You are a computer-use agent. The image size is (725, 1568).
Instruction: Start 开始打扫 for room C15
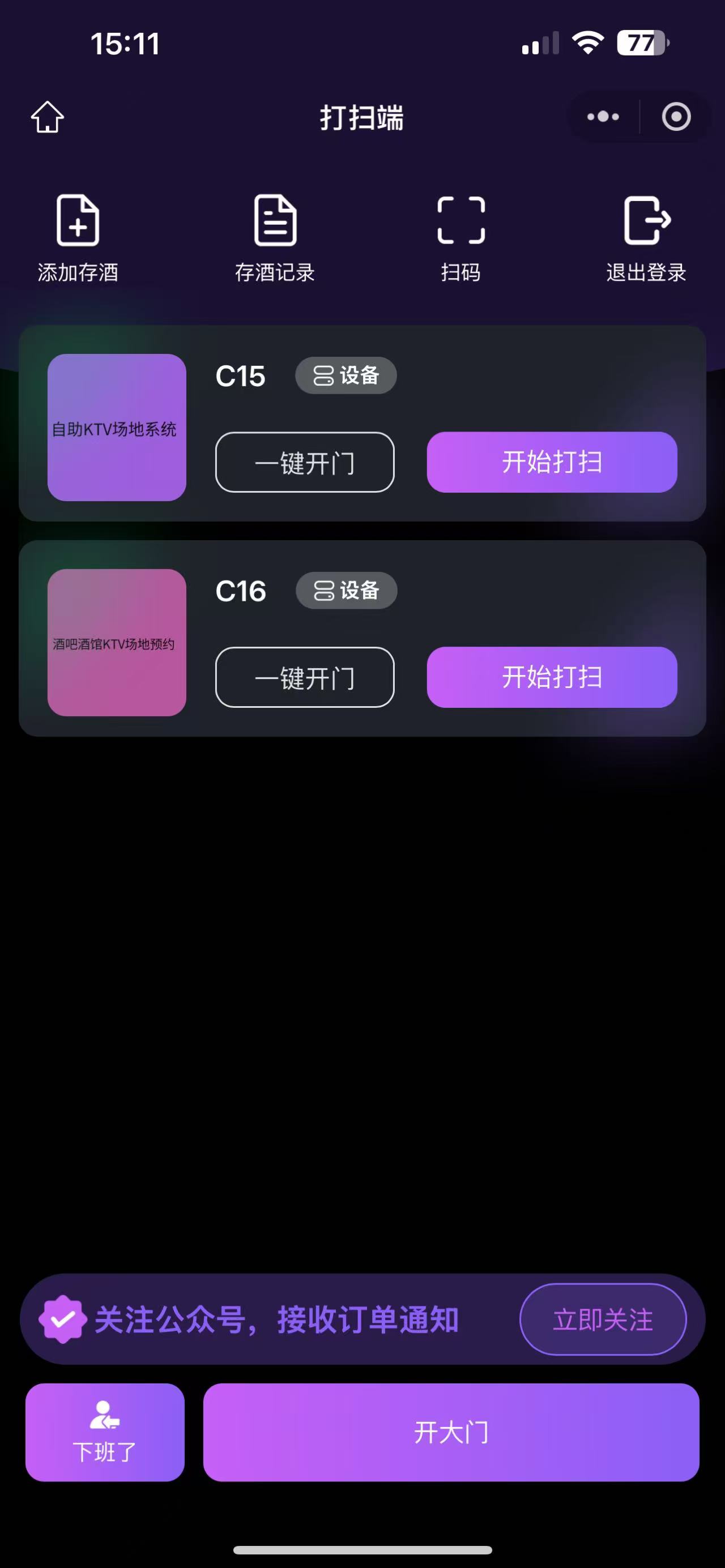click(x=552, y=463)
